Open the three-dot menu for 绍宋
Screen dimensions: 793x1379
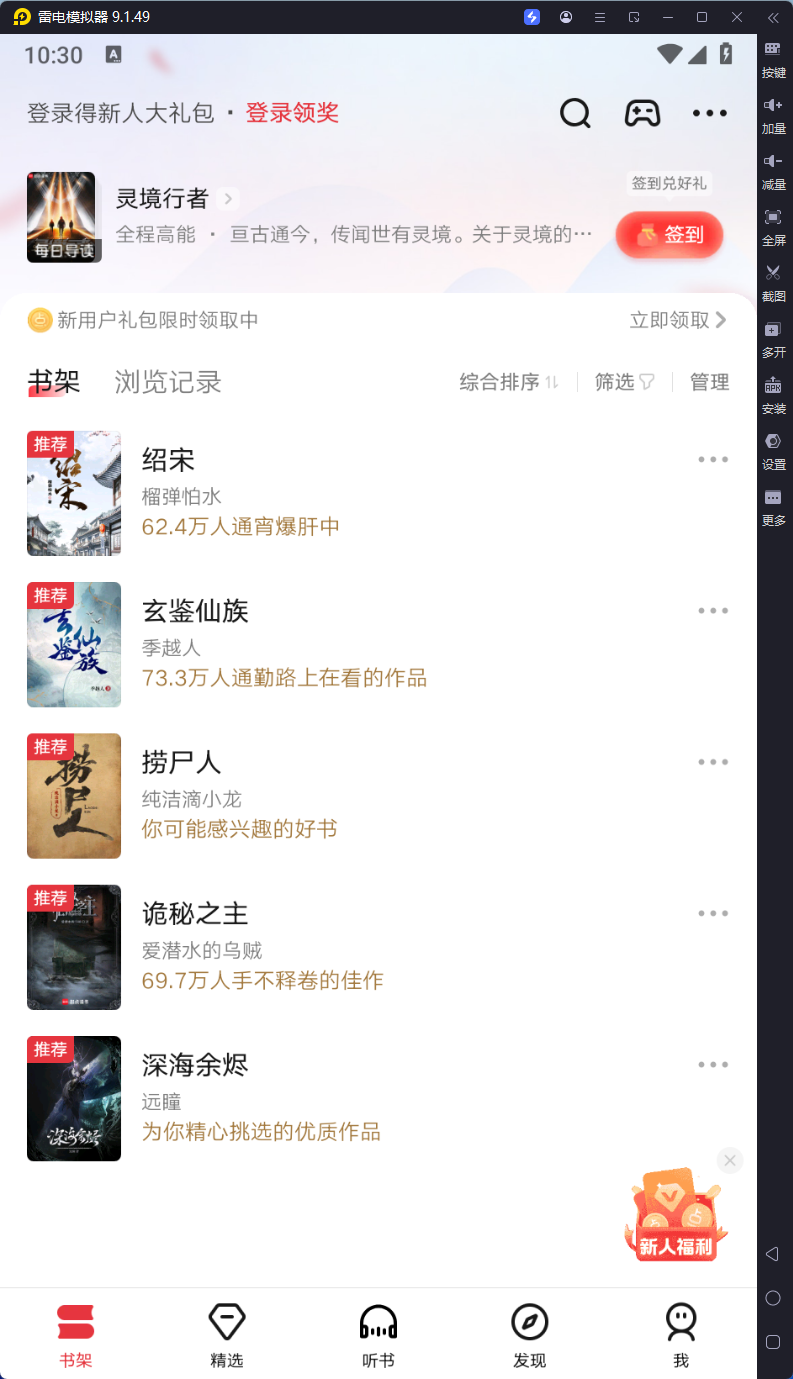tap(713, 459)
